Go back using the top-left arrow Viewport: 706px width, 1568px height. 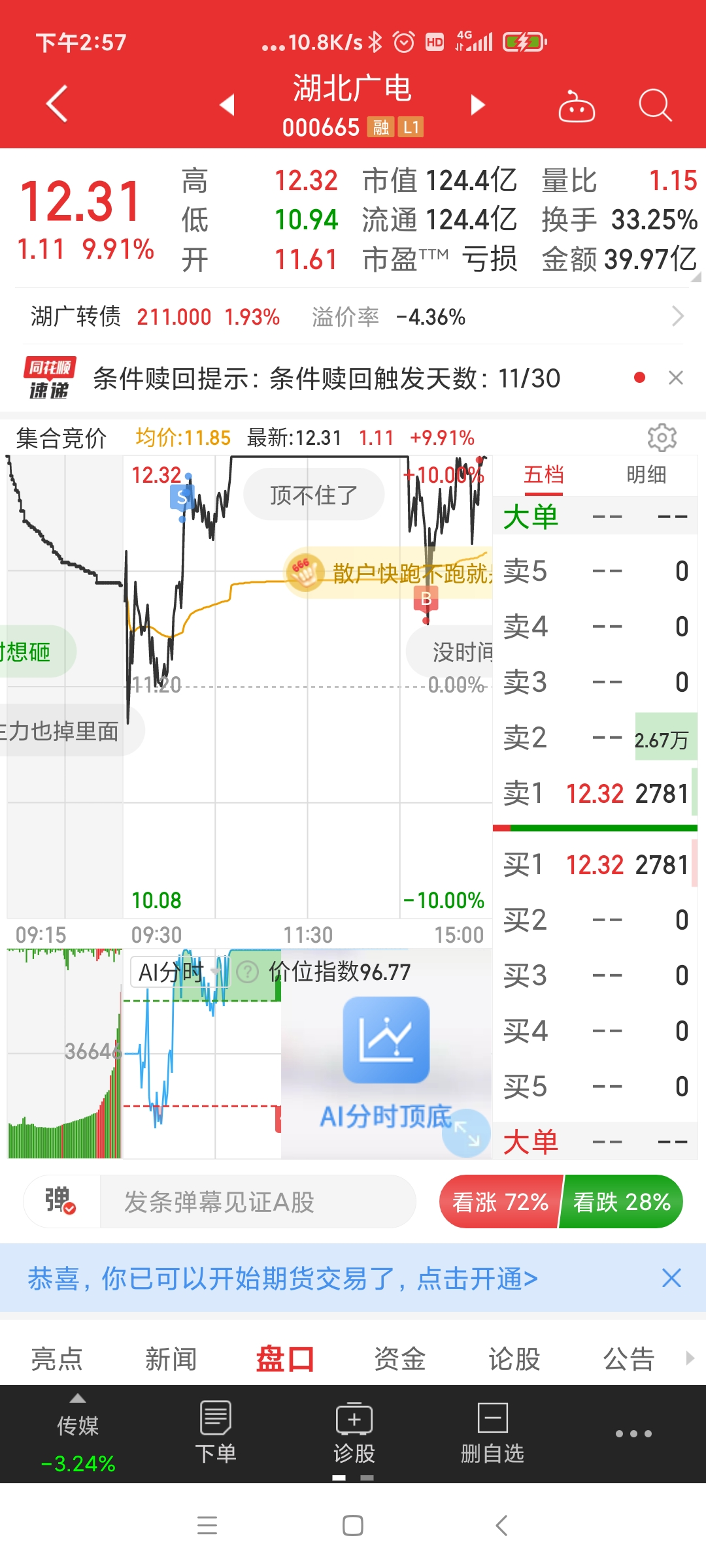(x=57, y=104)
